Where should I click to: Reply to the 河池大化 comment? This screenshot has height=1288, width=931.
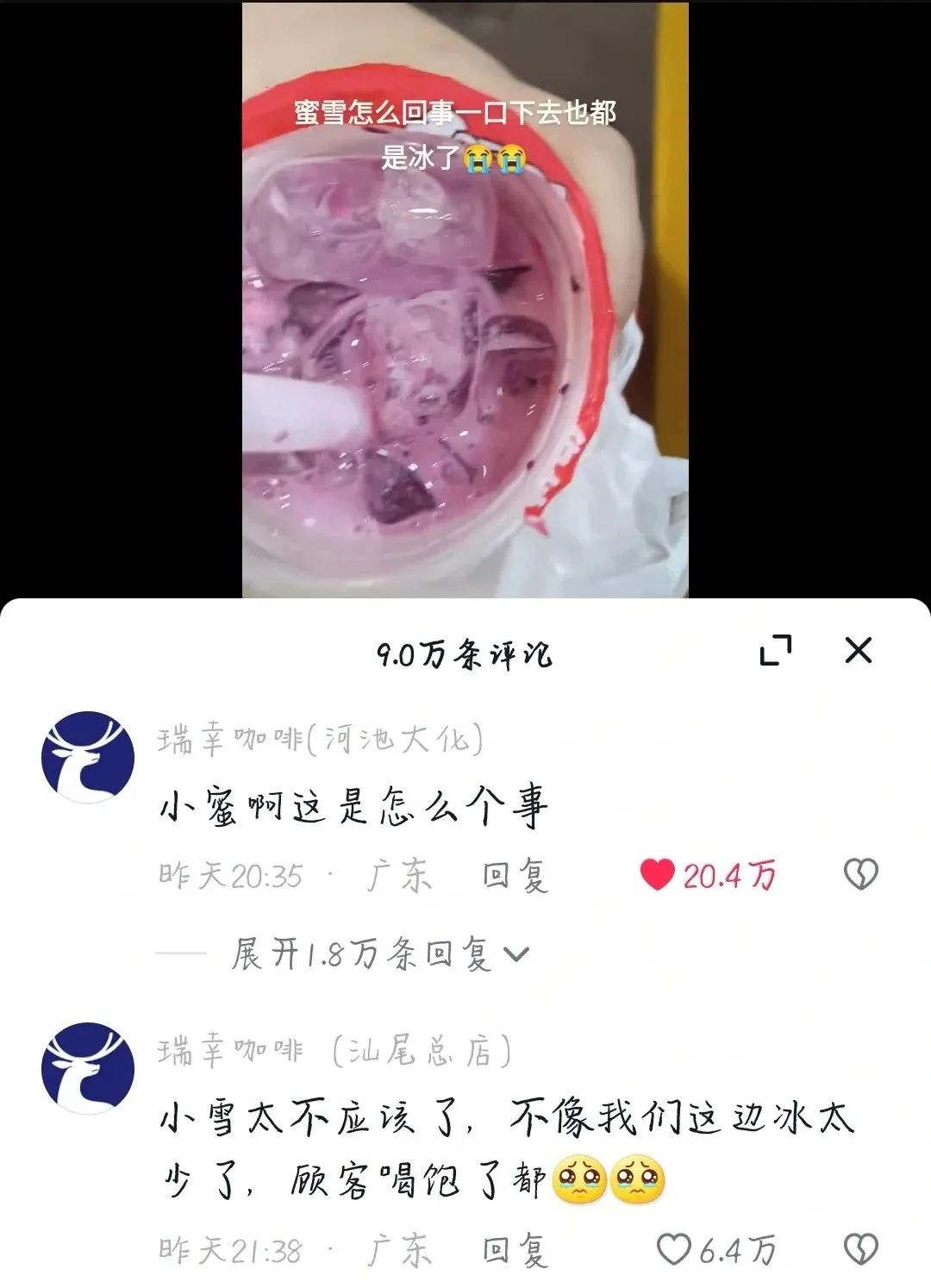pyautogui.click(x=515, y=876)
